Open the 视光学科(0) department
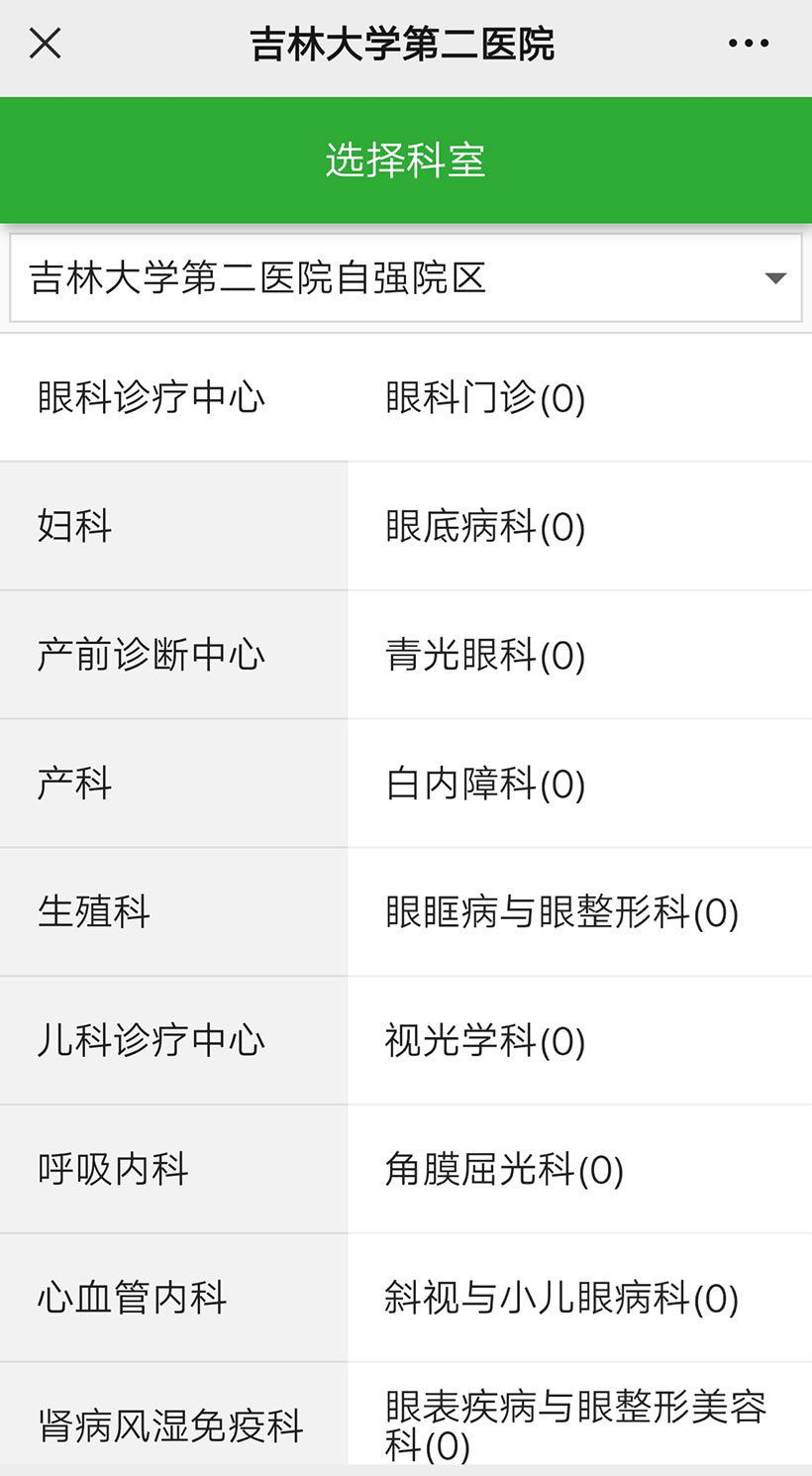Image resolution: width=812 pixels, height=1476 pixels. coord(485,1042)
